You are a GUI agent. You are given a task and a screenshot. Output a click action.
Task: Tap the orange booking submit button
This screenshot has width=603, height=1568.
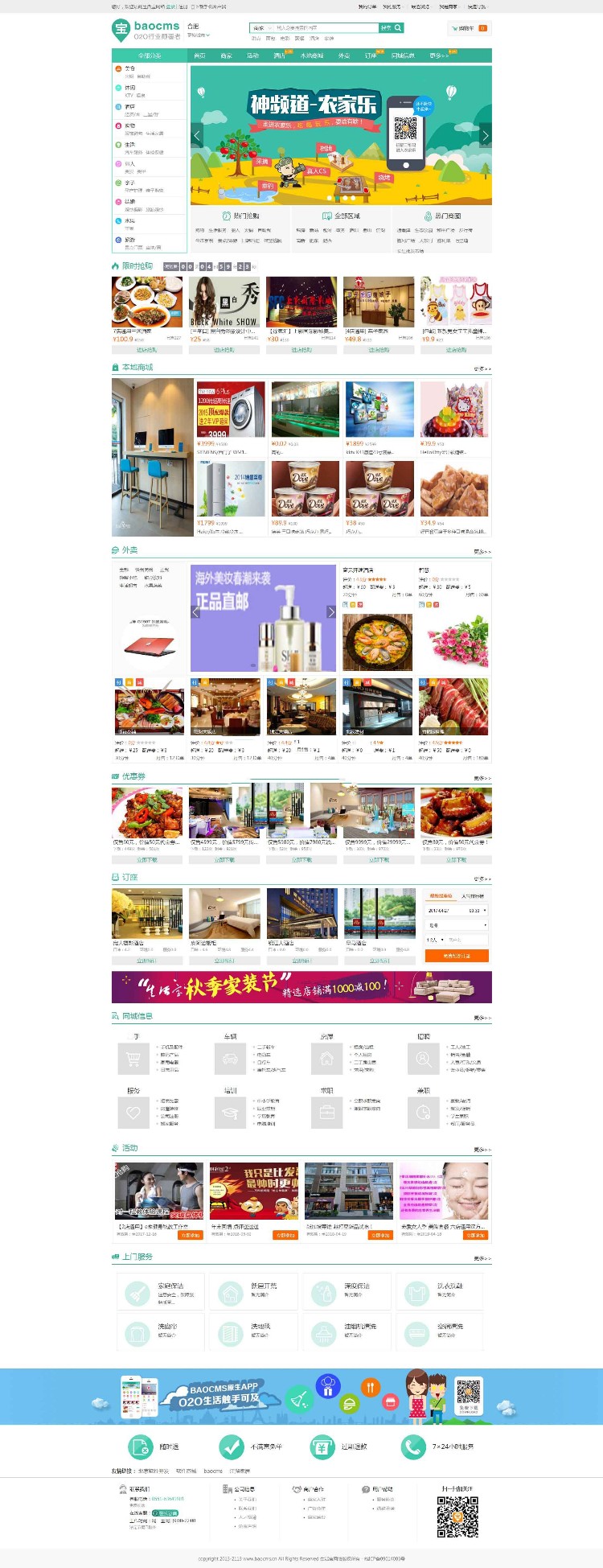456,955
